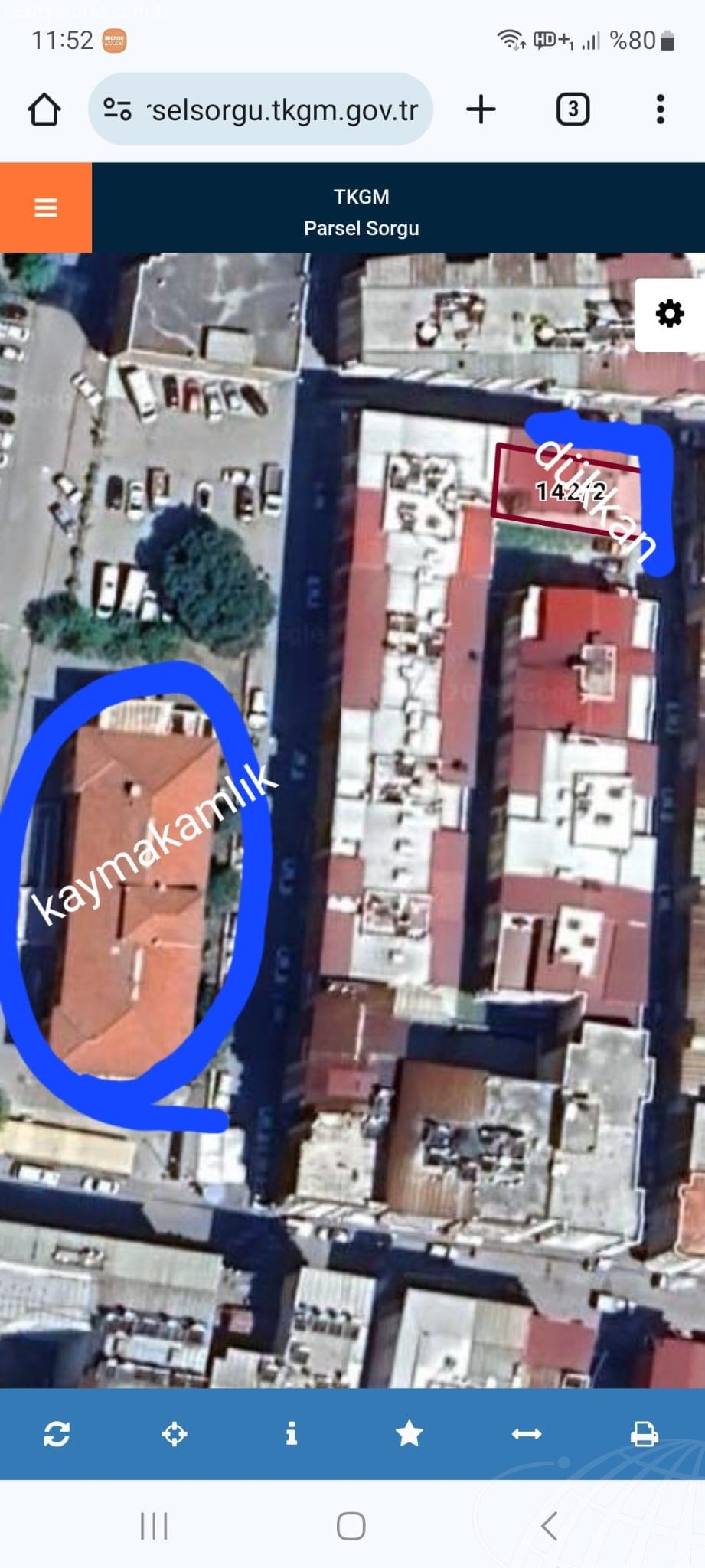This screenshot has height=1568, width=705.
Task: Tap the refresh icon in bottom toolbar
Action: click(x=57, y=1433)
